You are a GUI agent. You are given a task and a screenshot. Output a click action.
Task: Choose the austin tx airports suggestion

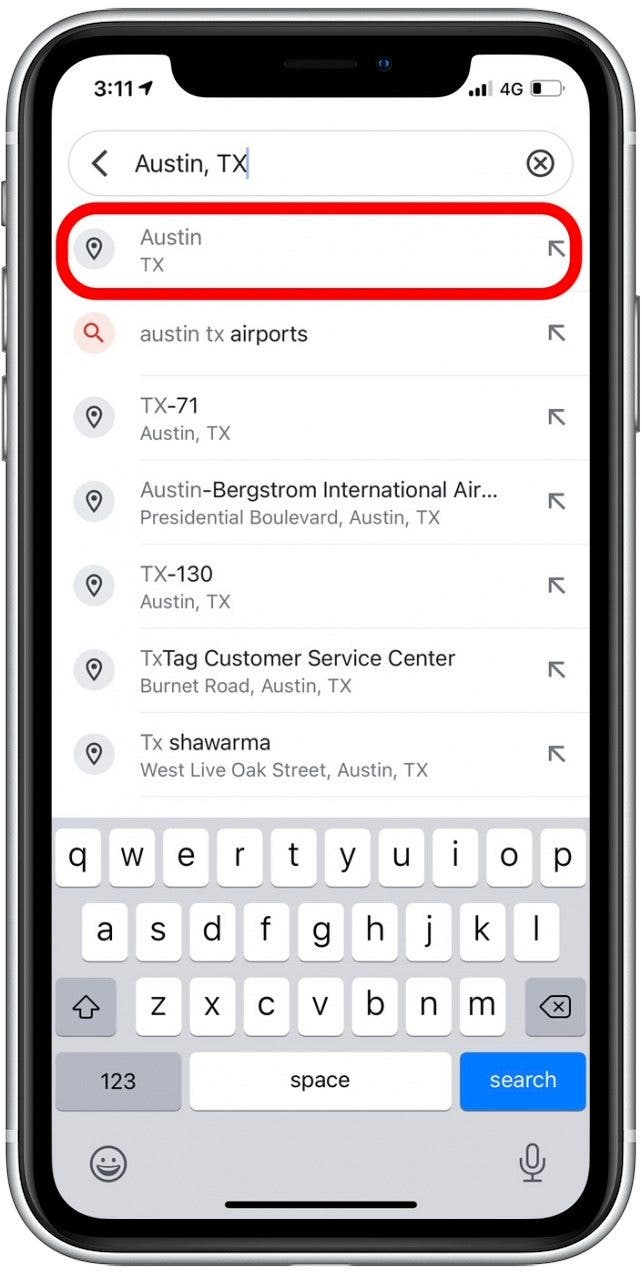tap(300, 334)
